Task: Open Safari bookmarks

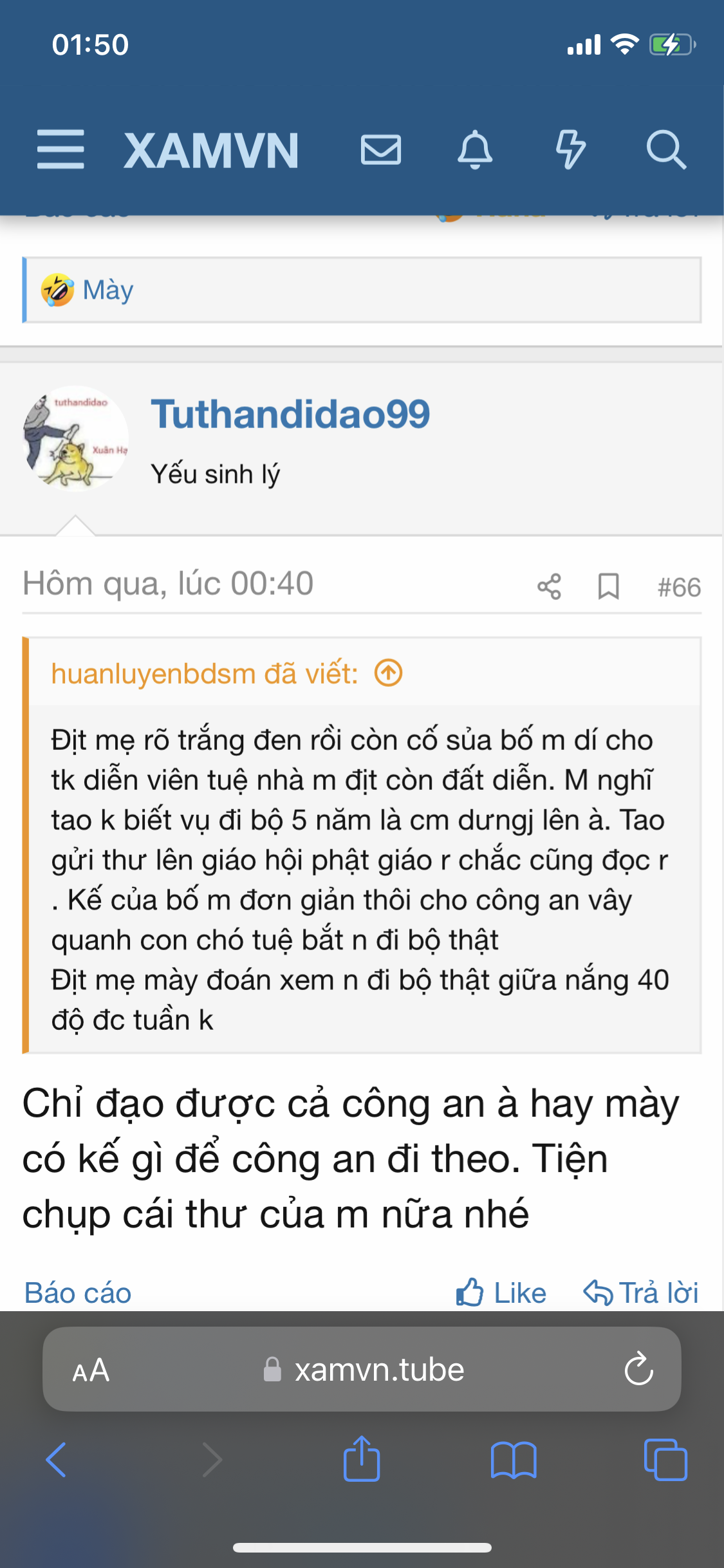Action: click(513, 1460)
